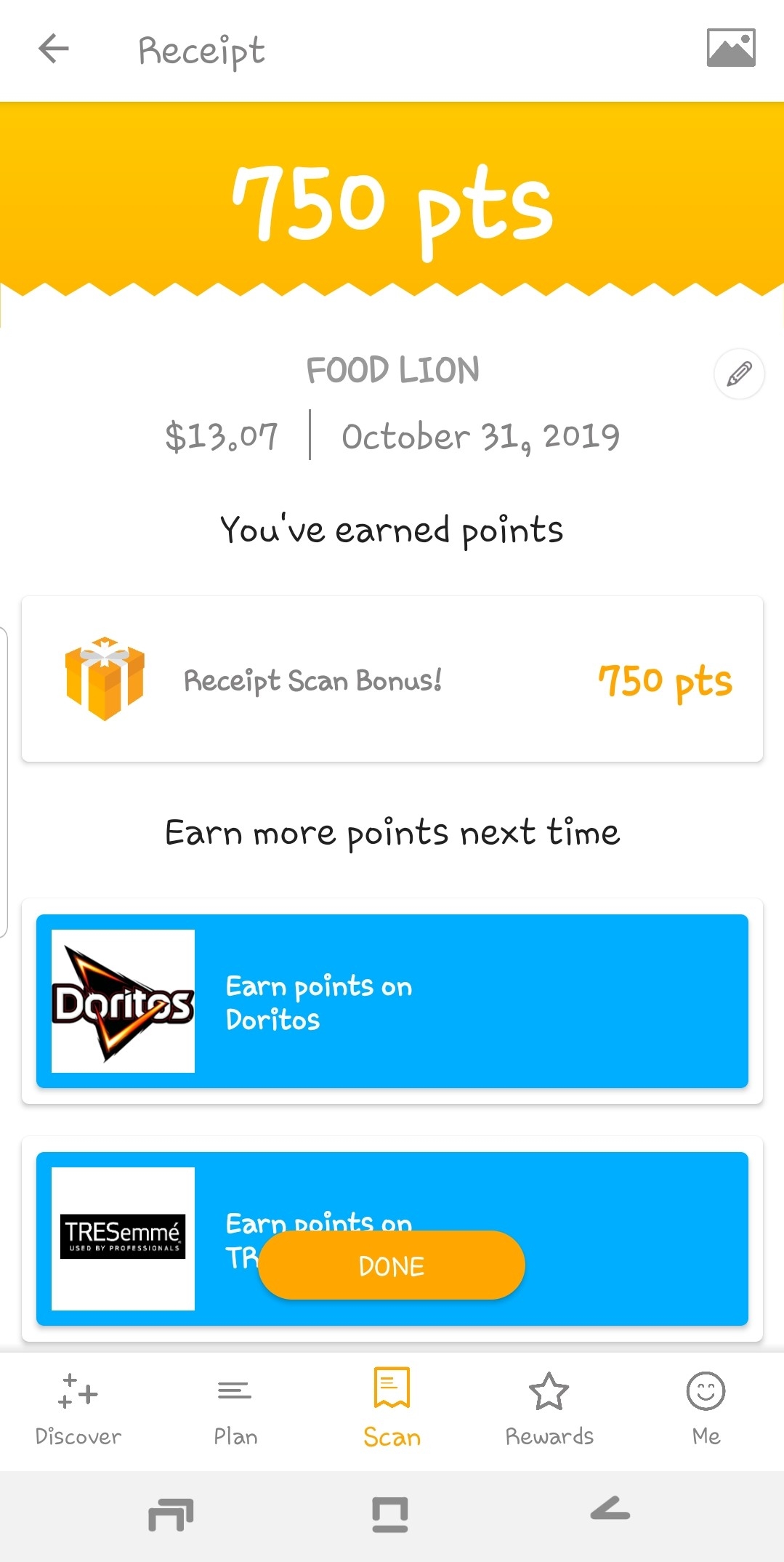784x1562 pixels.
Task: Open the Doritos points offer
Action: pyautogui.click(x=392, y=1001)
